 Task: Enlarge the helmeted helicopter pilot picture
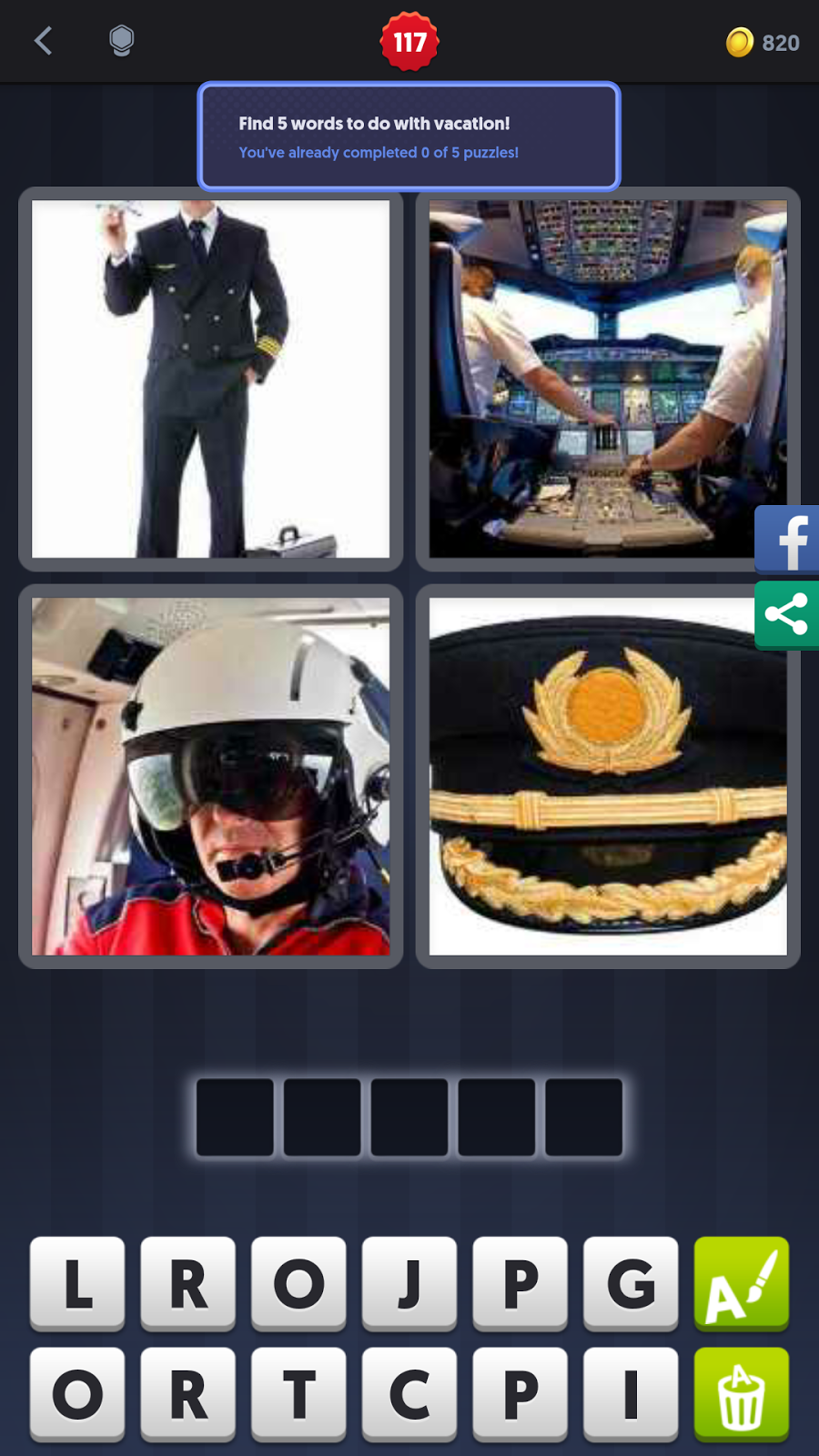(210, 776)
